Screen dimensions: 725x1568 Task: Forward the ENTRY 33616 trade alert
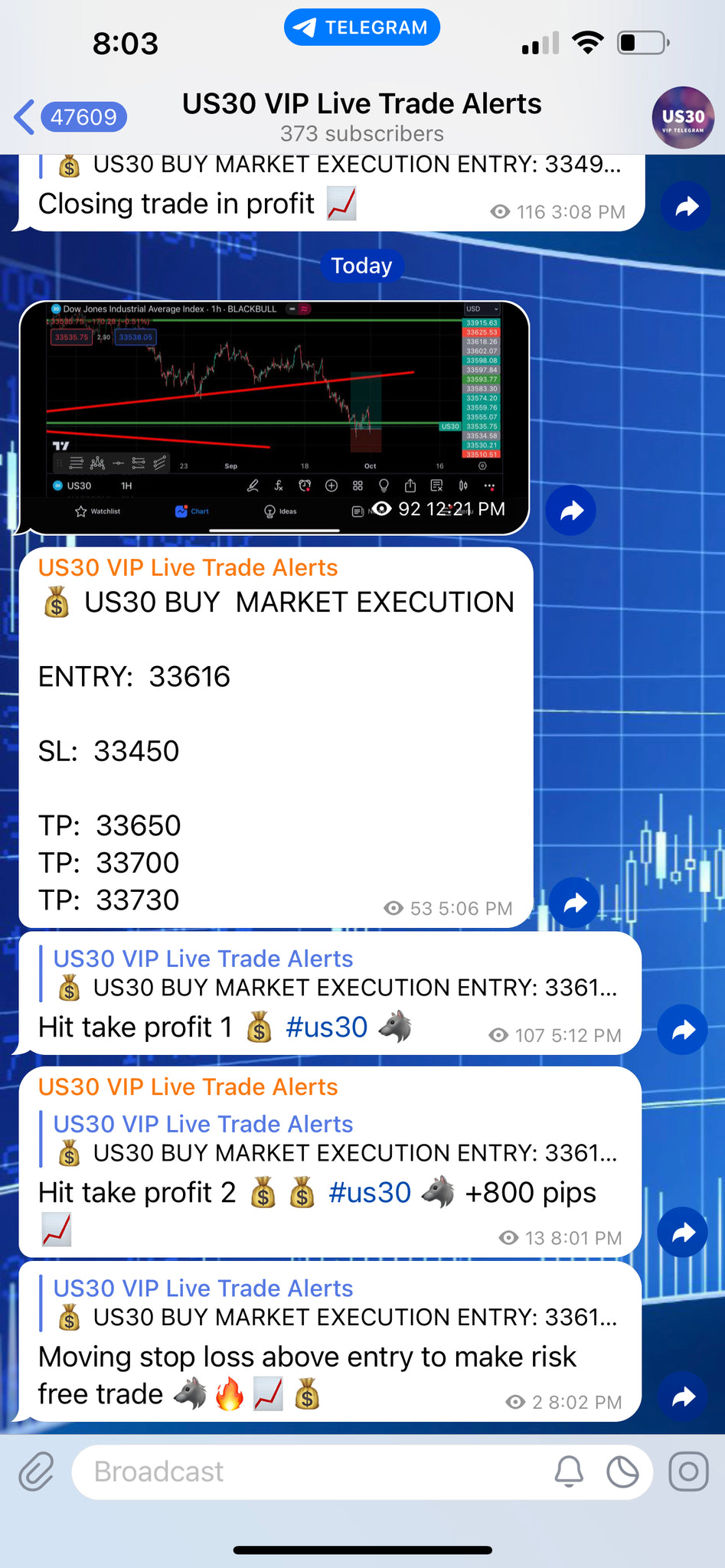click(575, 903)
